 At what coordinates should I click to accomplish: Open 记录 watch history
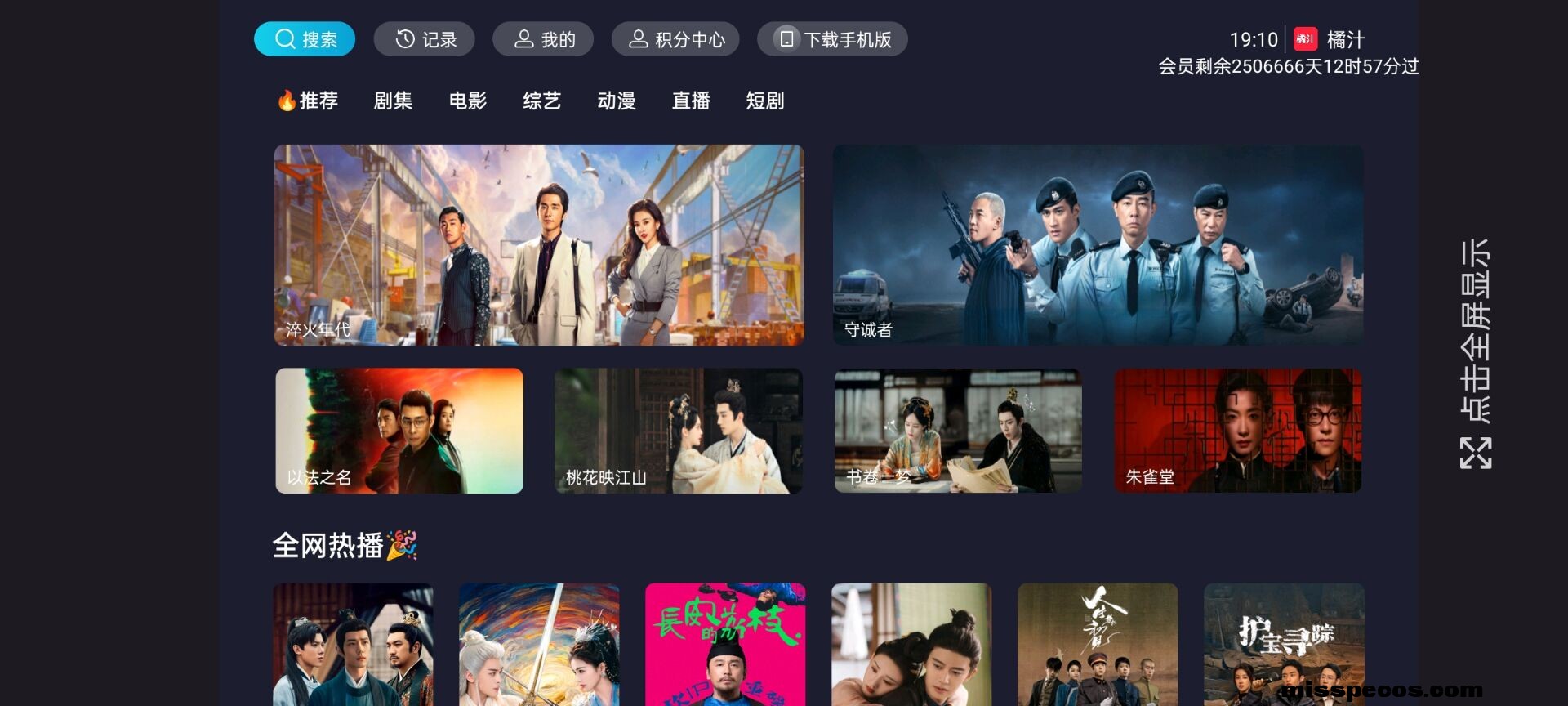[425, 39]
